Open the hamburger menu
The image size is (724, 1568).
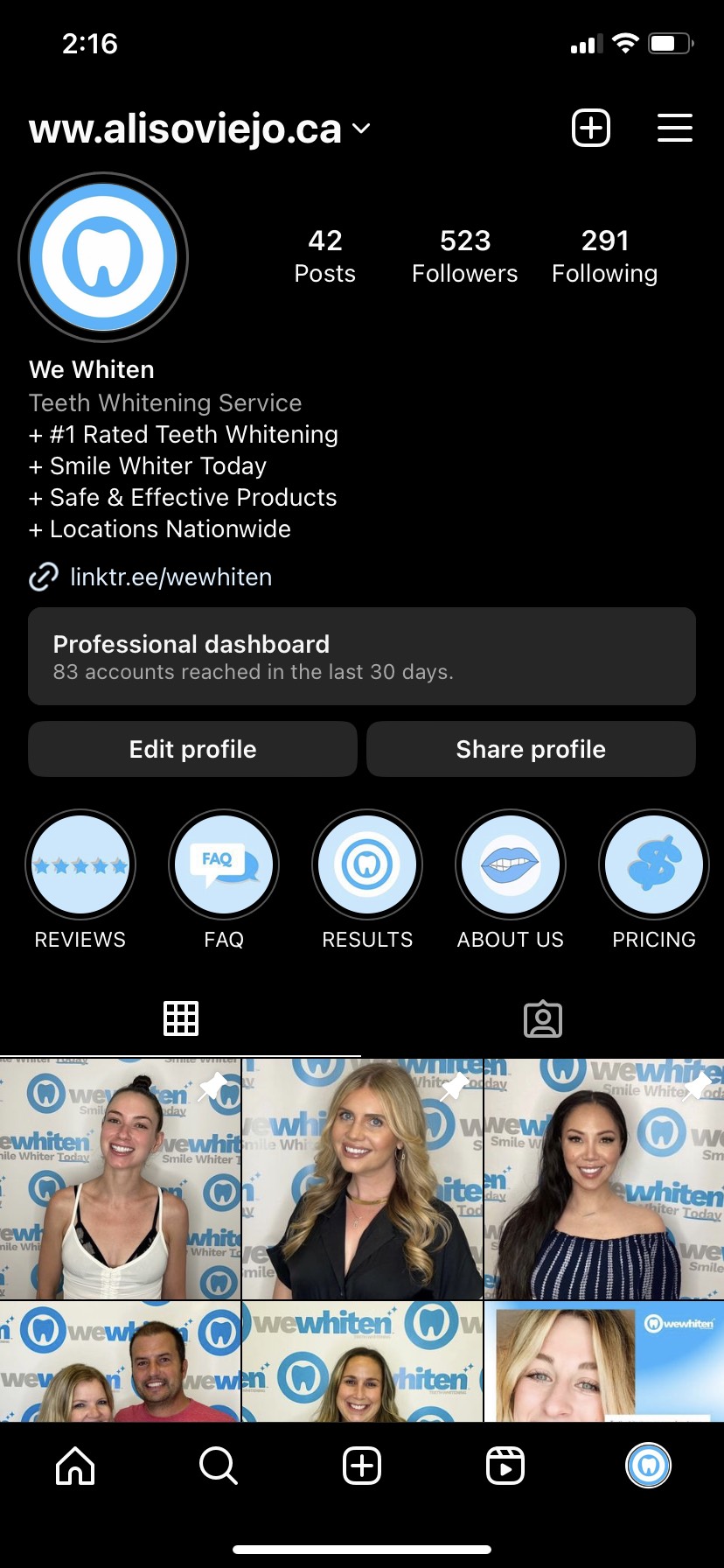click(675, 128)
